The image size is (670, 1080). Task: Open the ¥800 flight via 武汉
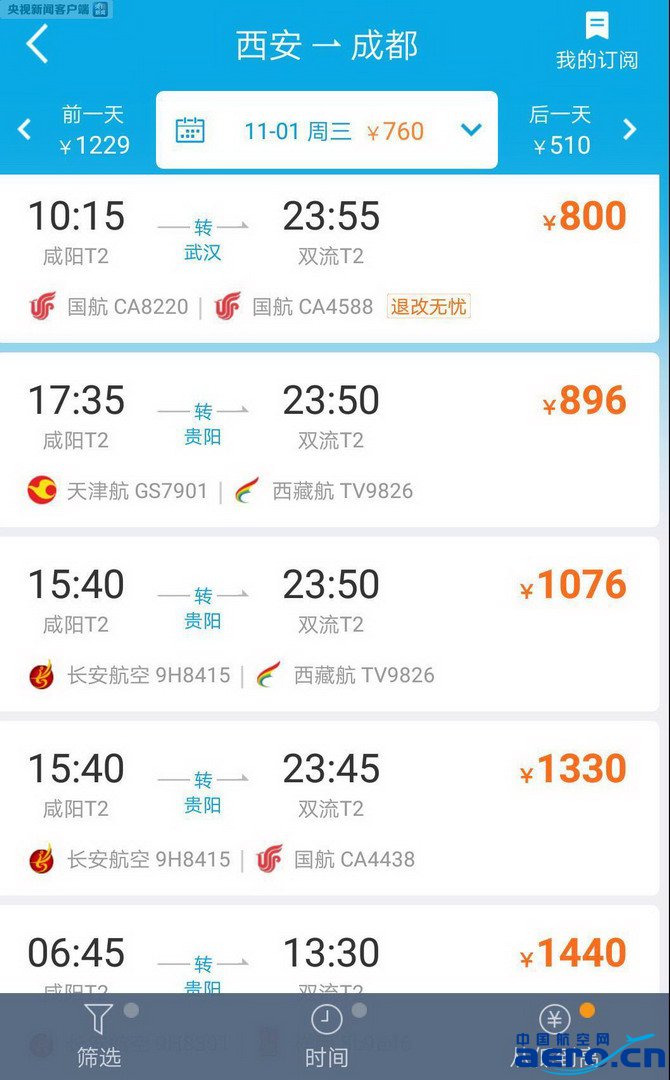coord(328,260)
